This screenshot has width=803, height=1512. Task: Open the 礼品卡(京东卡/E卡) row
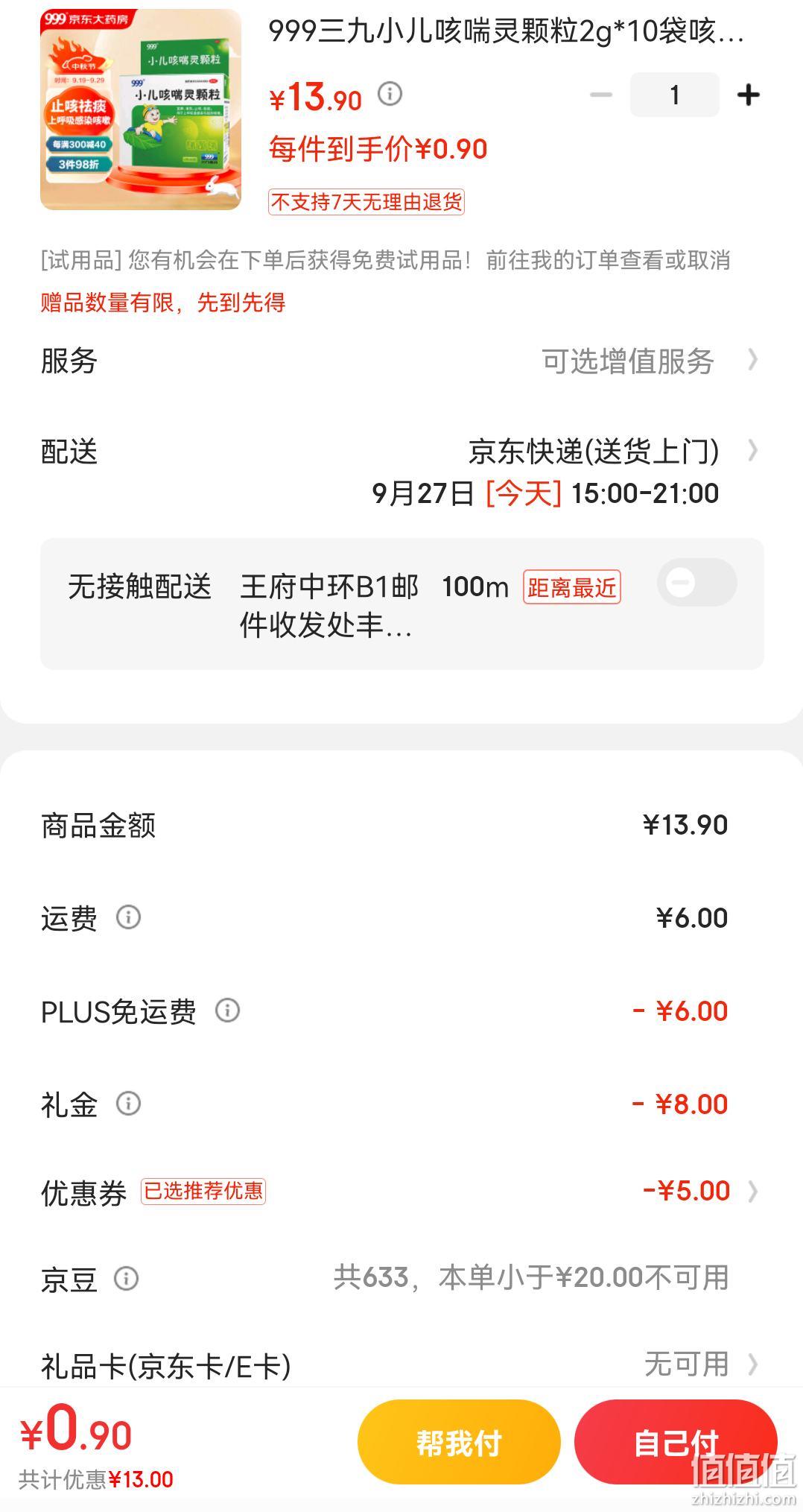(x=401, y=1365)
